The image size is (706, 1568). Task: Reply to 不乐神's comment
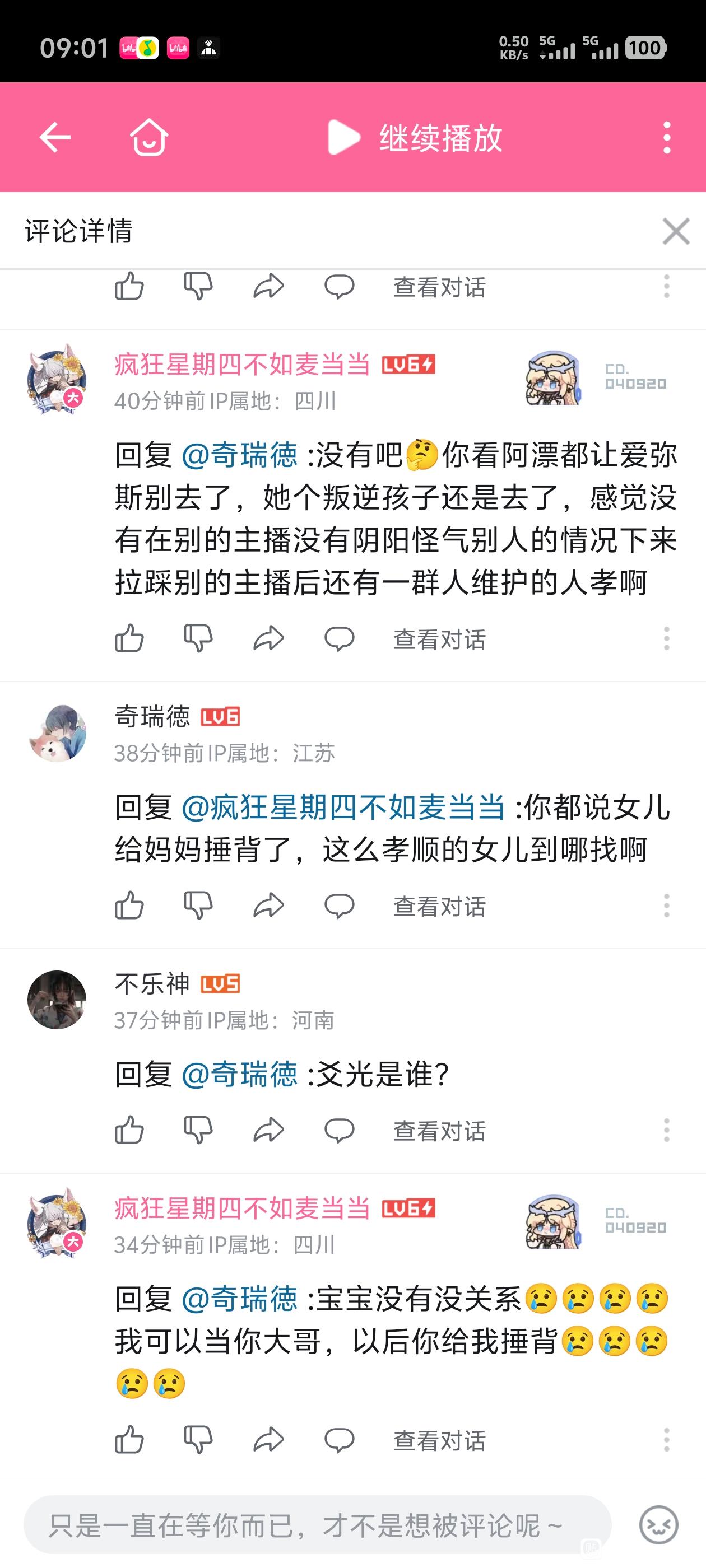click(340, 1130)
